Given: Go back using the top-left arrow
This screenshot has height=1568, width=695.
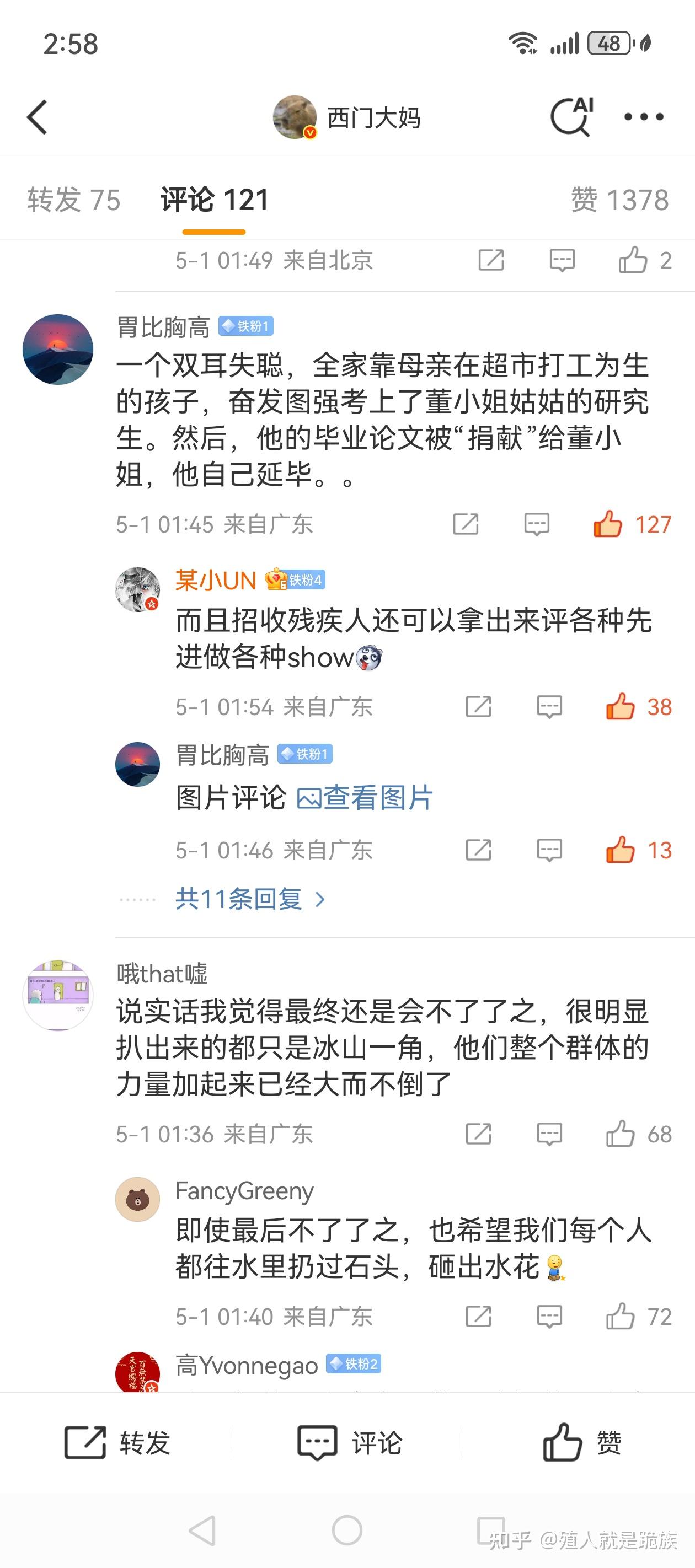Looking at the screenshot, I should click(37, 117).
